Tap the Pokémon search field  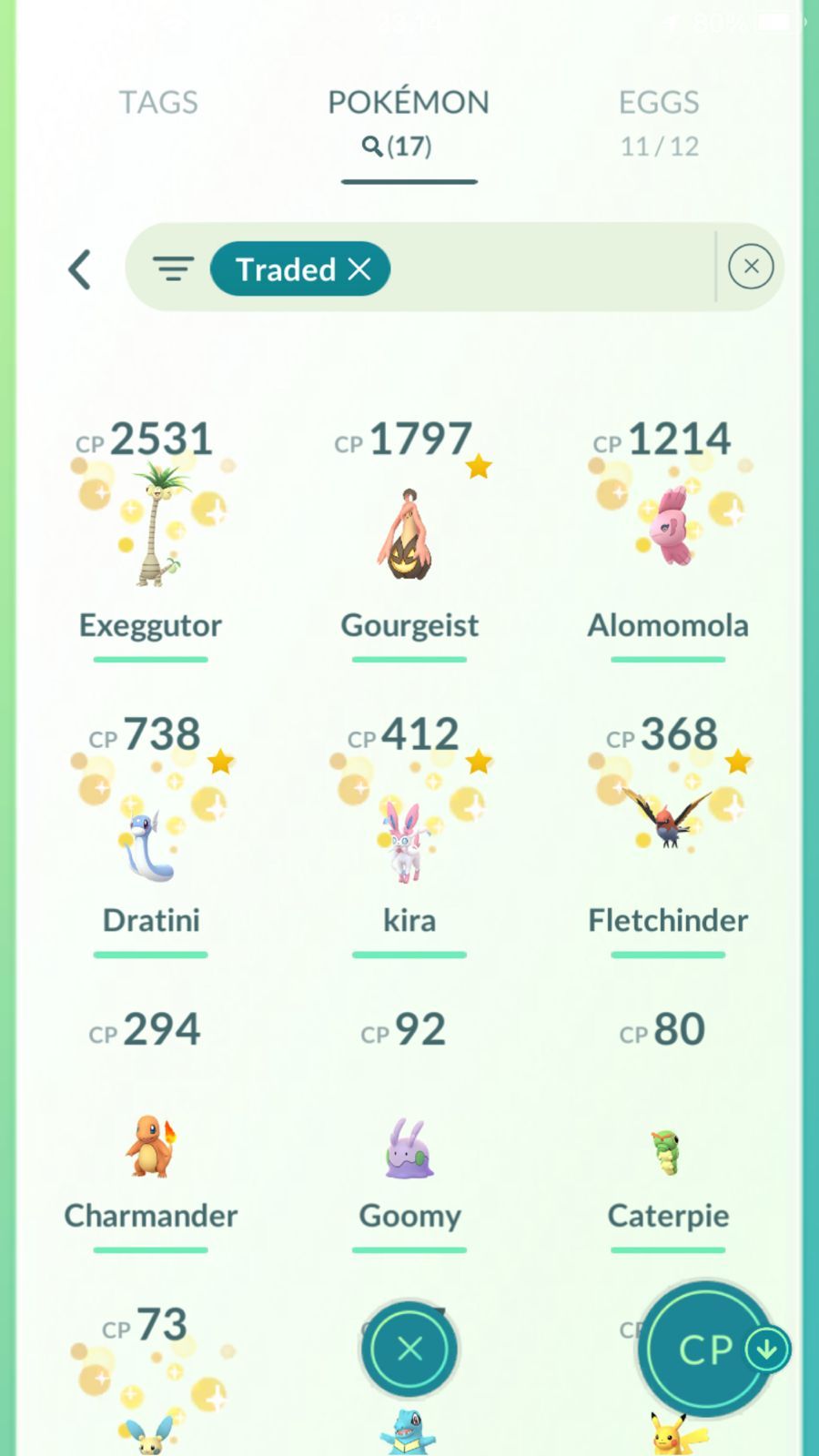click(546, 267)
